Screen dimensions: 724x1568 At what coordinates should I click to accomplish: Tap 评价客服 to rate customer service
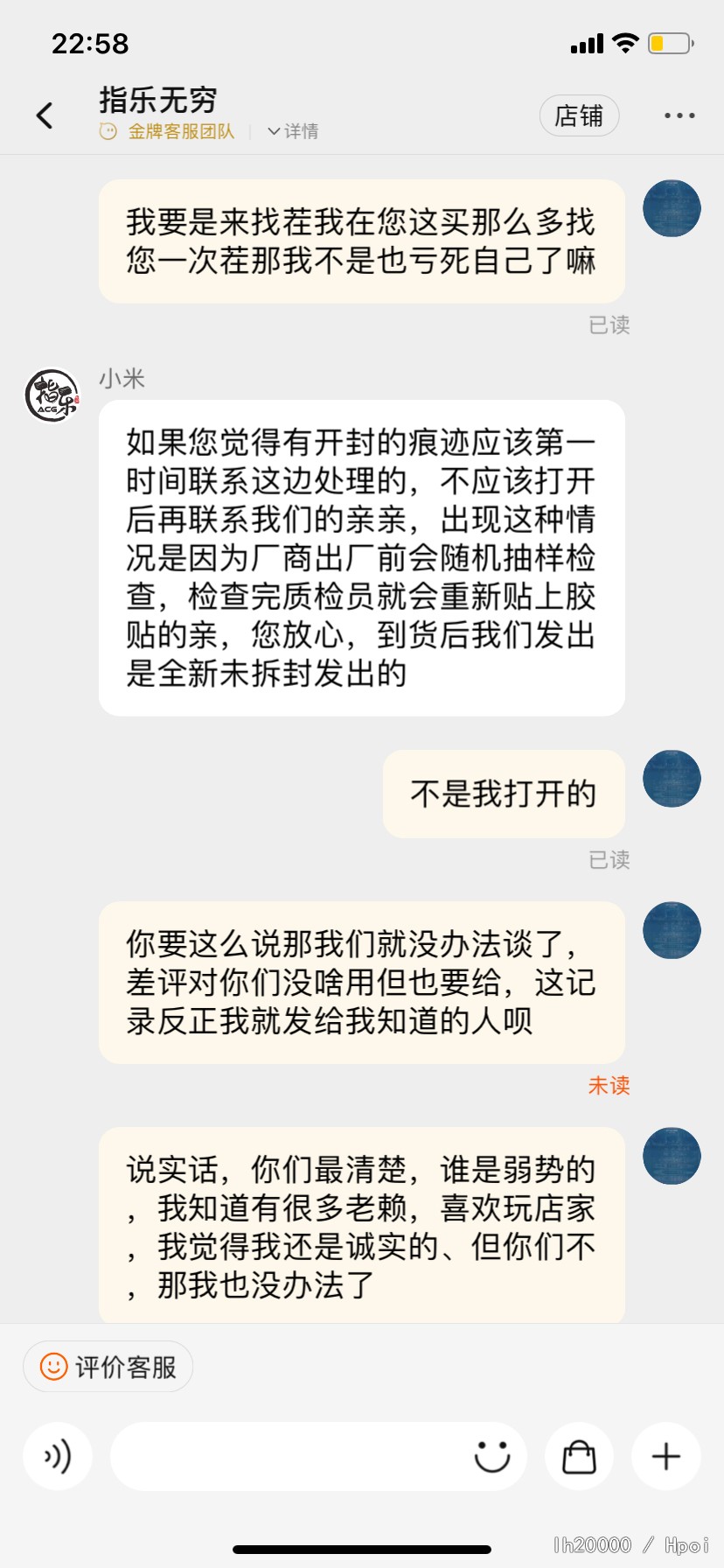(x=108, y=1367)
